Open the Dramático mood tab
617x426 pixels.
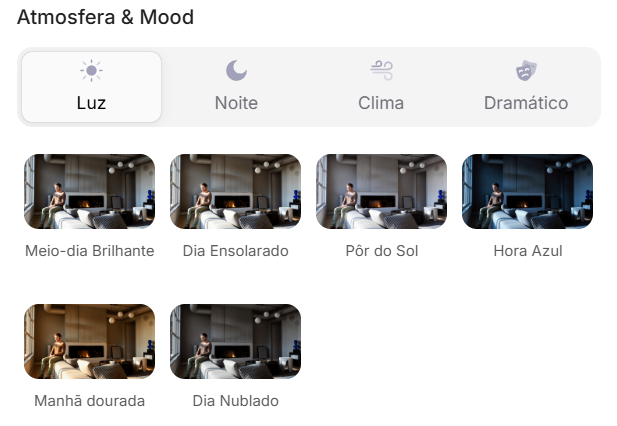coord(525,87)
